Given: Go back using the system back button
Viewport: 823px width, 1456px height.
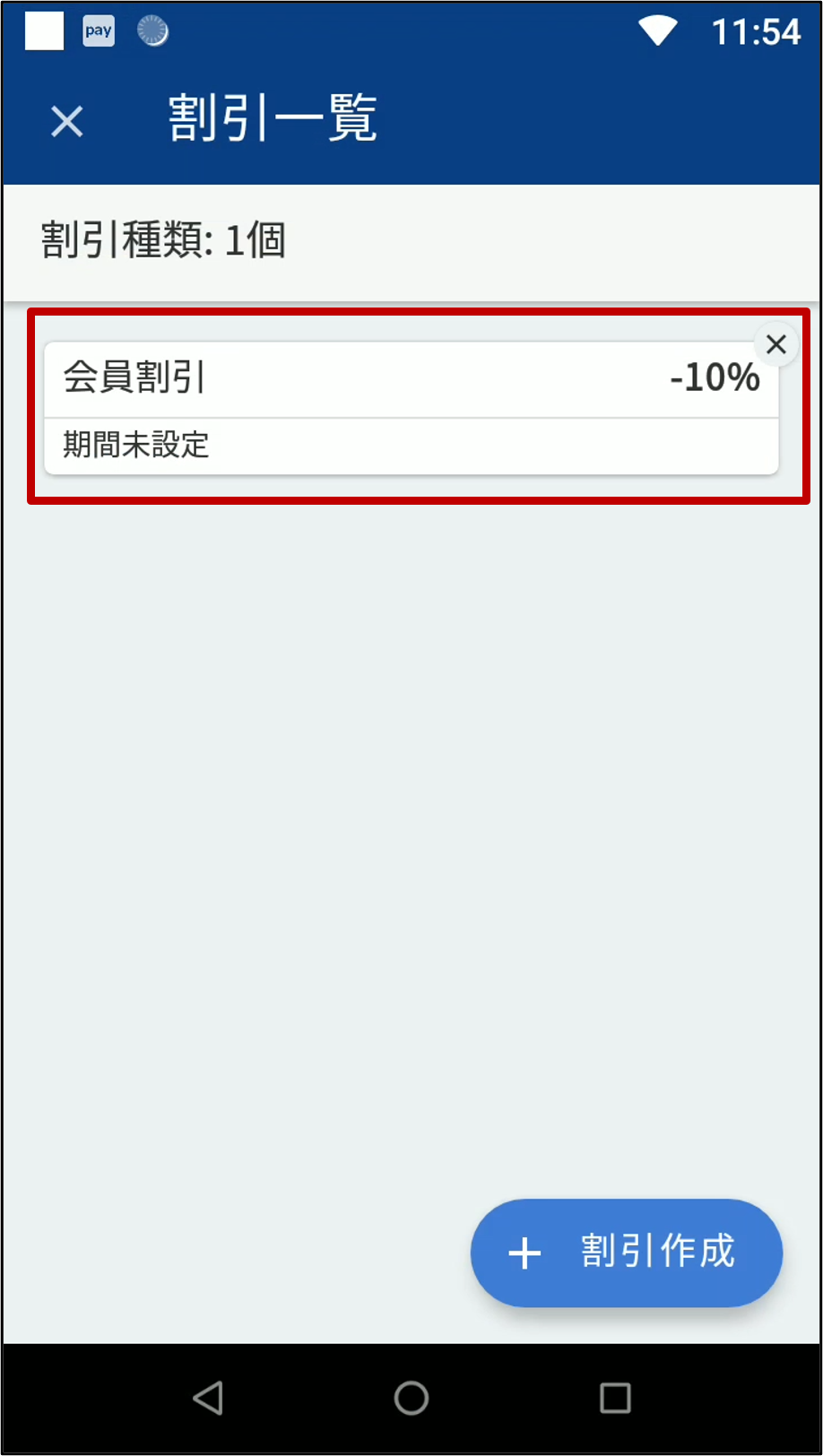Looking at the screenshot, I should coord(208,1397).
